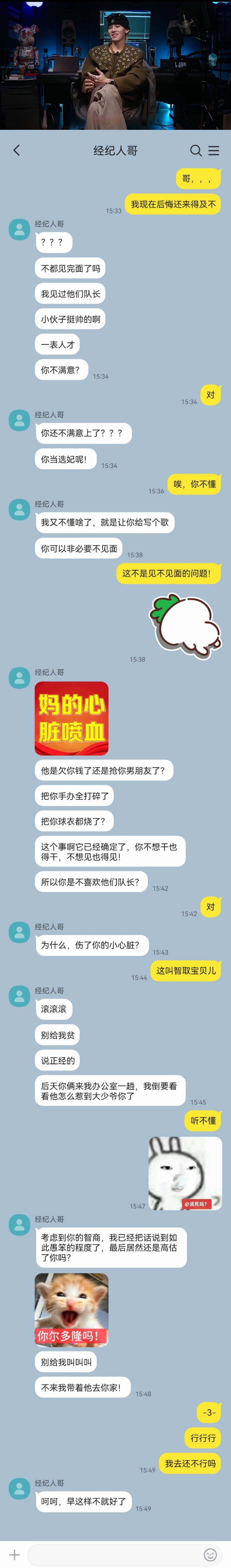231x1568 pixels.
Task: View 经纪人哥's profile avatar beside ？？？
Action: point(20,229)
